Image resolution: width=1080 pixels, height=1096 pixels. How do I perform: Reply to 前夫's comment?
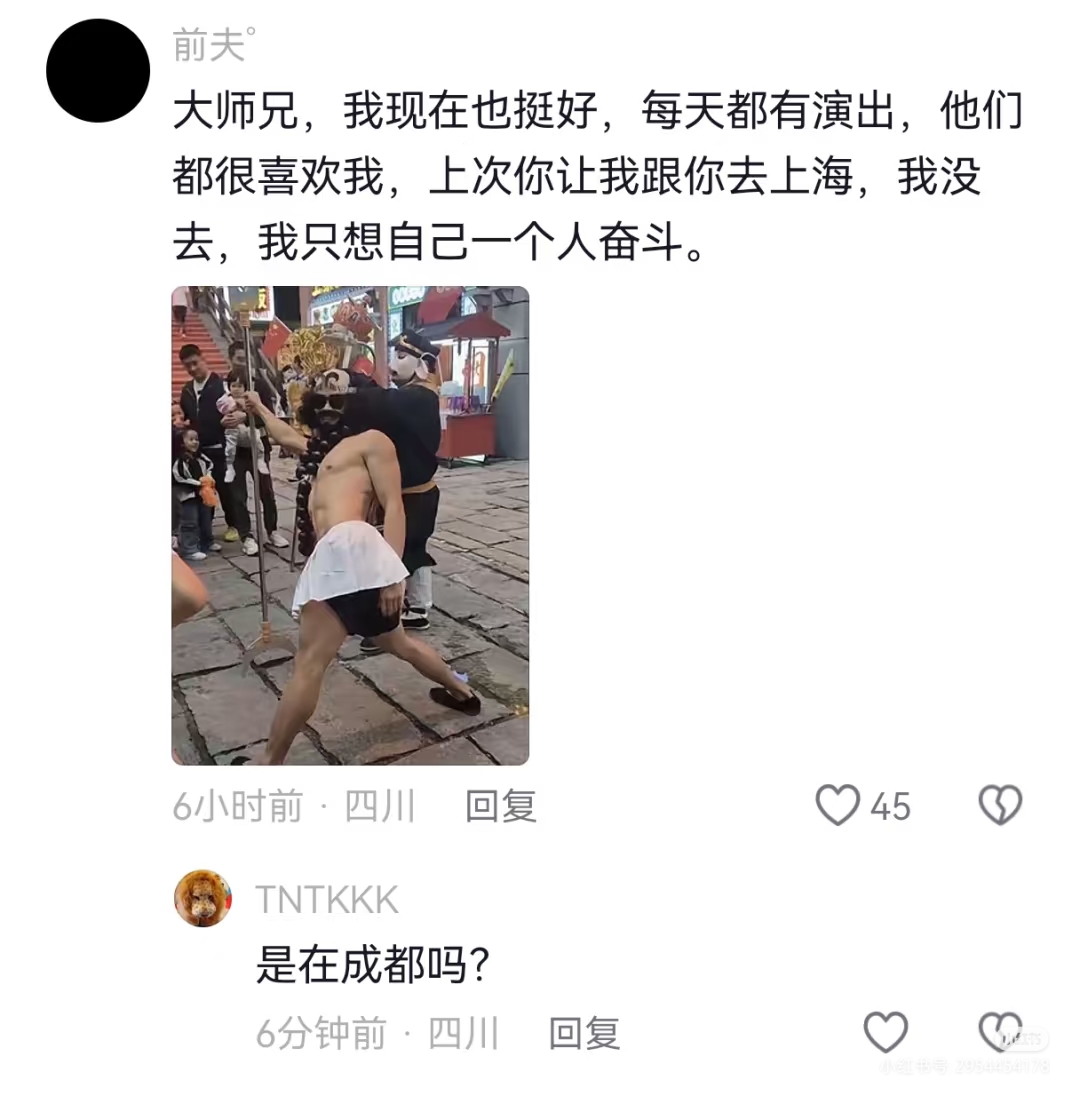pyautogui.click(x=501, y=805)
